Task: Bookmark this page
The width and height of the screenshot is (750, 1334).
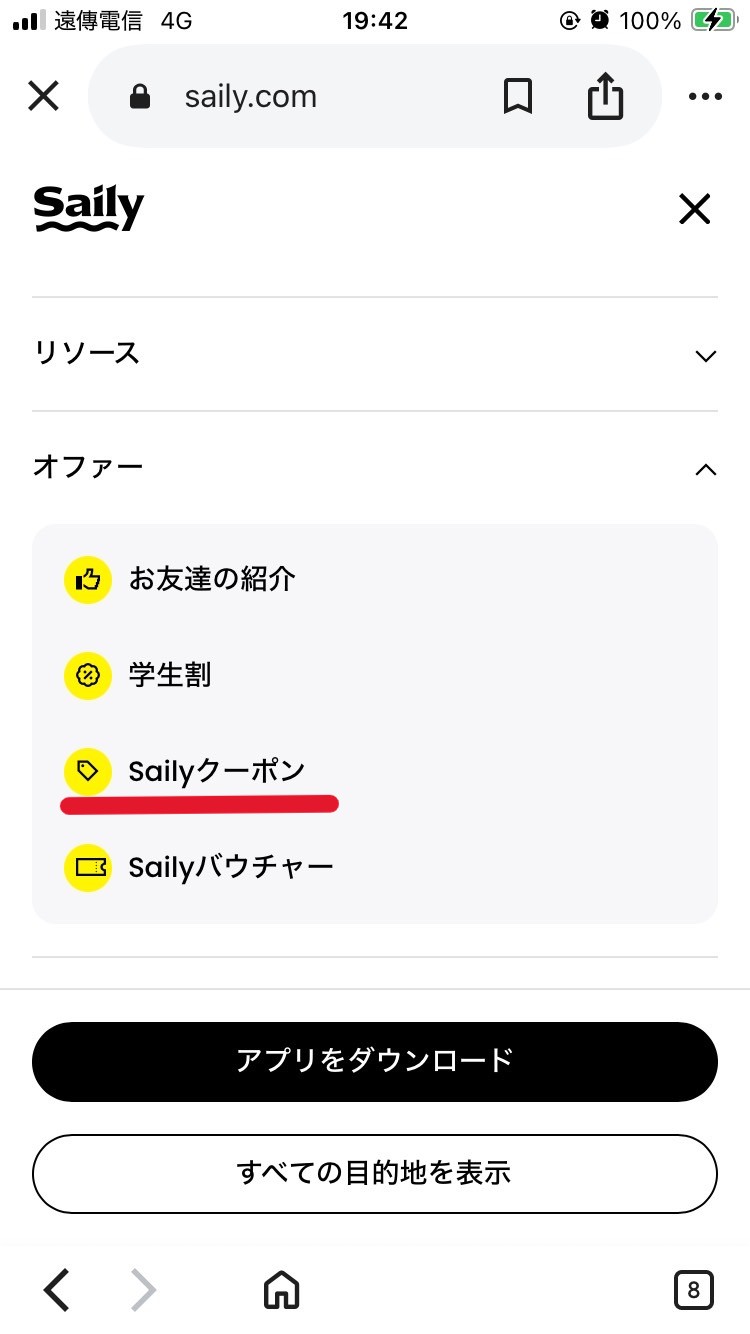Action: click(517, 97)
